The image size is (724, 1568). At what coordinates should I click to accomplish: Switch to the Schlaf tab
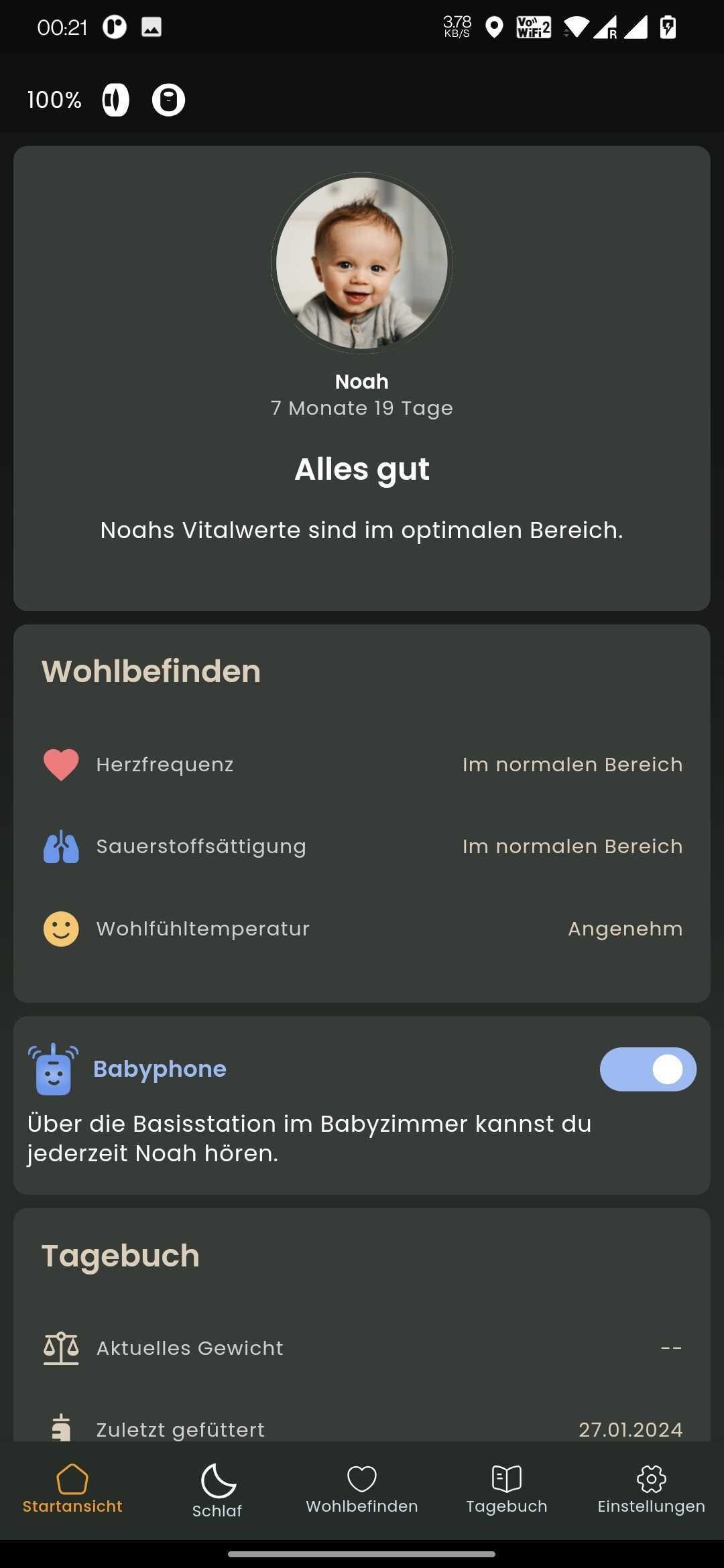(217, 1490)
